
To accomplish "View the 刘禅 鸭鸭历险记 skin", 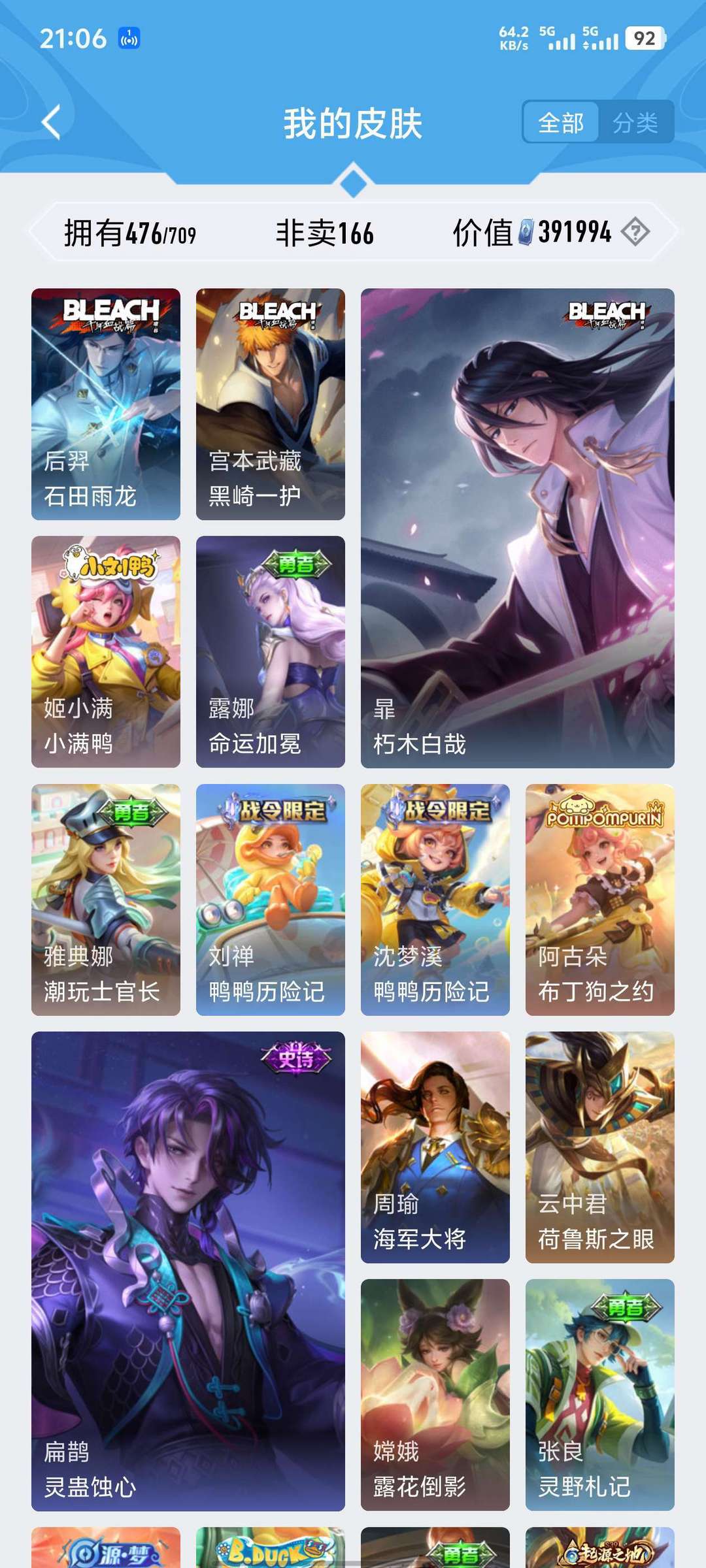I will click(271, 900).
